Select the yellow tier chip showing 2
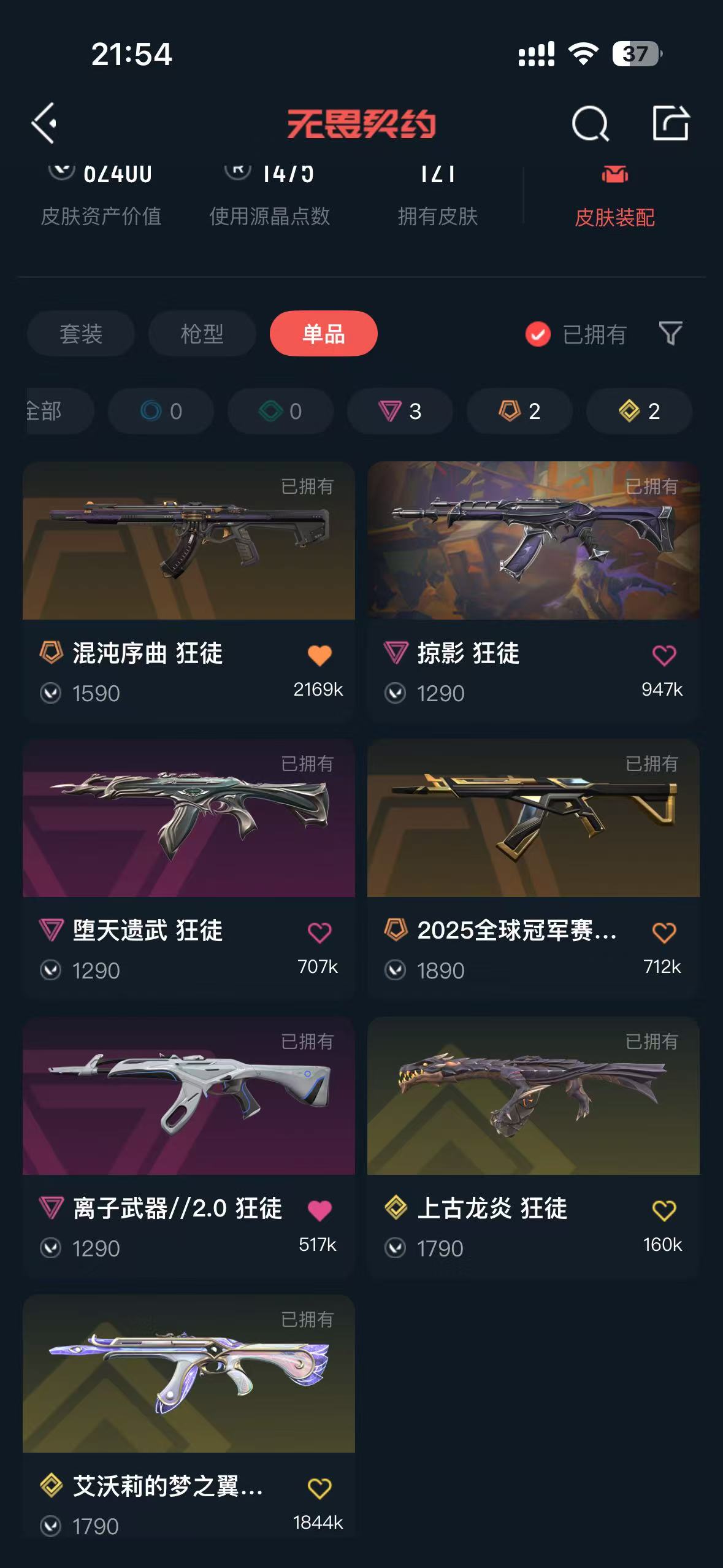The height and width of the screenshot is (1568, 723). pyautogui.click(x=639, y=411)
